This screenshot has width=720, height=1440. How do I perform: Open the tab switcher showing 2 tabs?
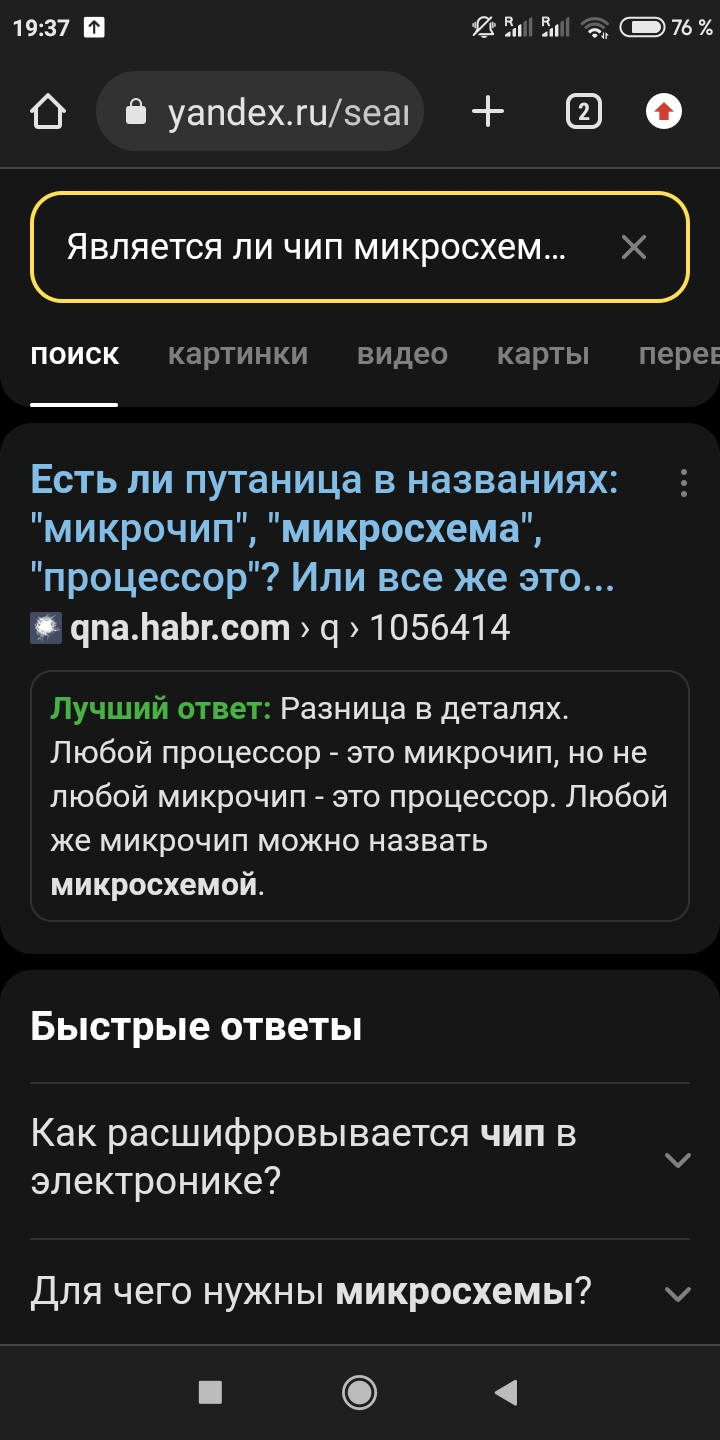click(x=584, y=112)
